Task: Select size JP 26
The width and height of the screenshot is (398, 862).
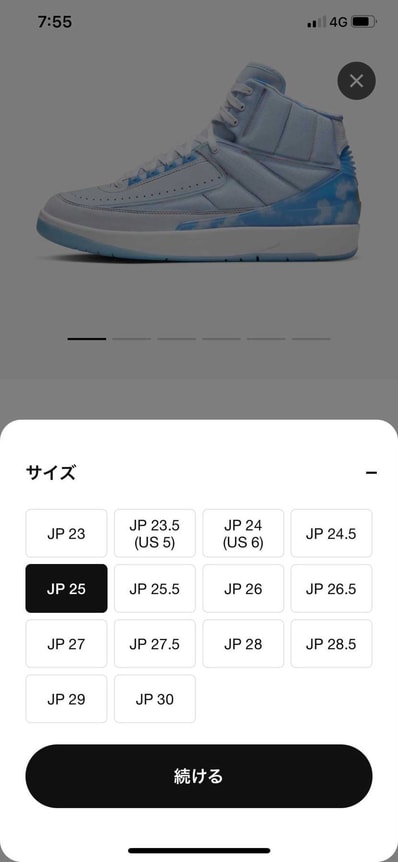Action: coord(243,588)
